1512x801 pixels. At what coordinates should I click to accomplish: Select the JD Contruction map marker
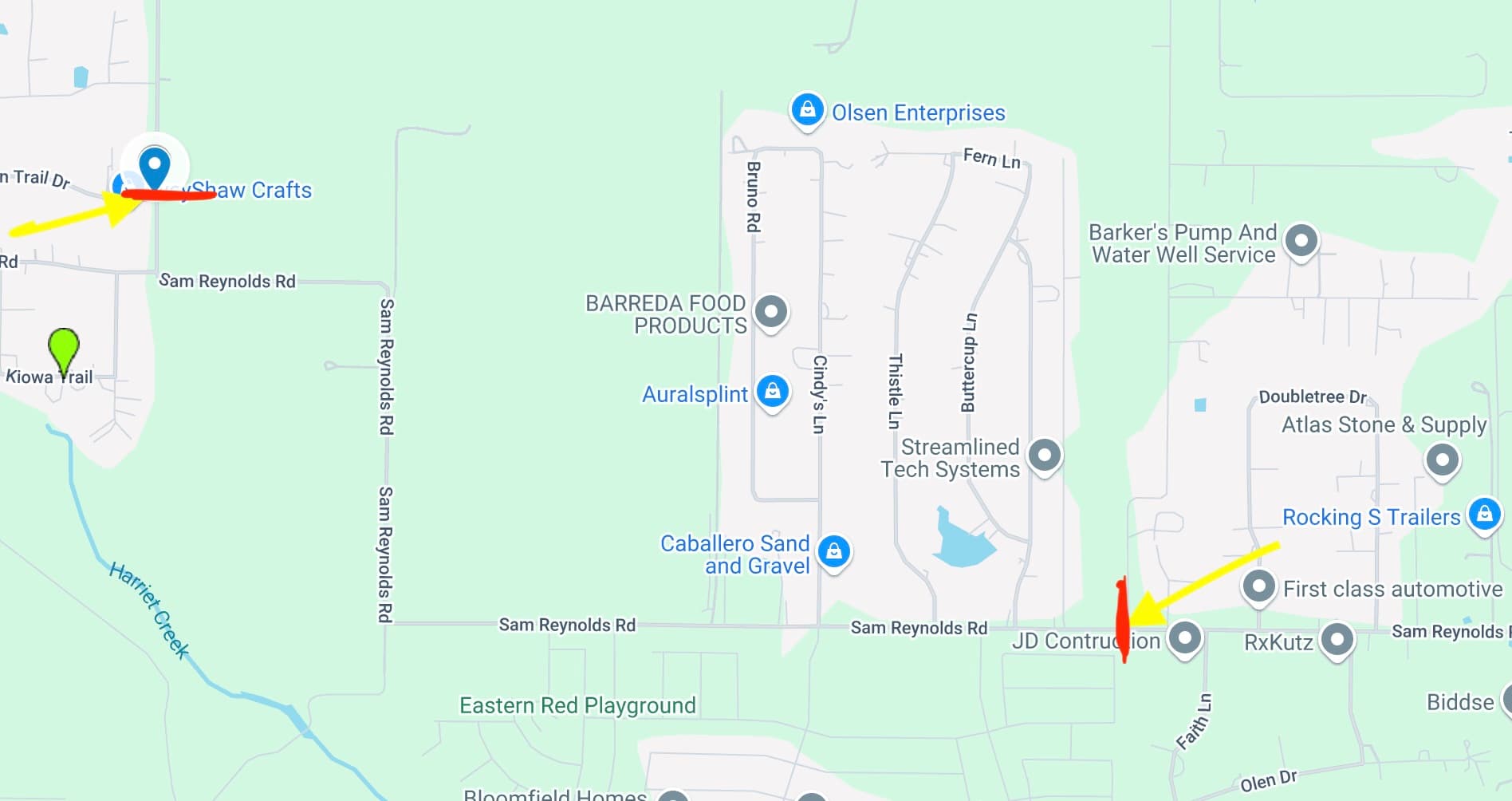point(1184,638)
